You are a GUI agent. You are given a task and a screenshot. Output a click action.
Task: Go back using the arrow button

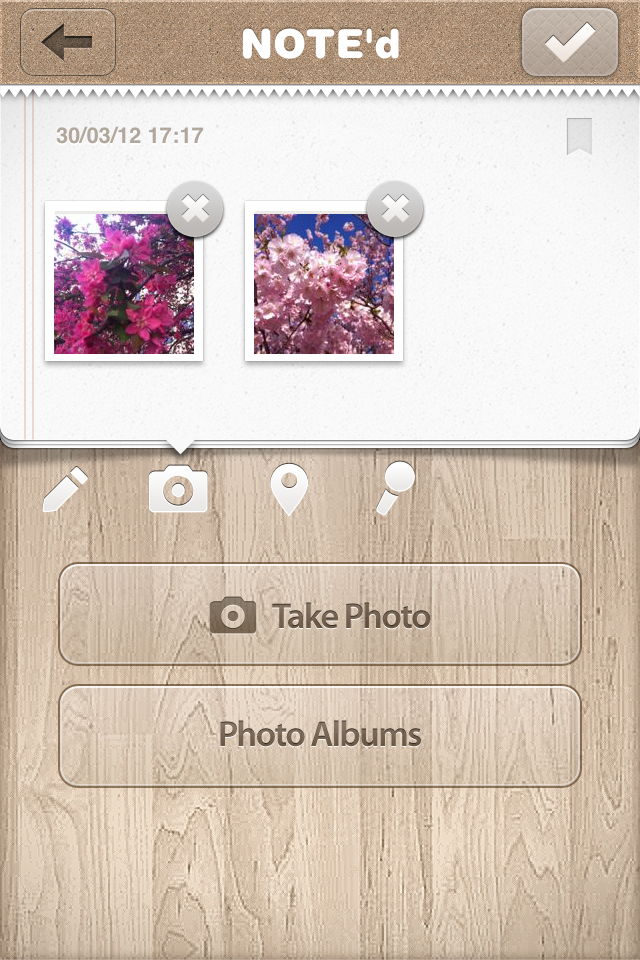click(68, 42)
